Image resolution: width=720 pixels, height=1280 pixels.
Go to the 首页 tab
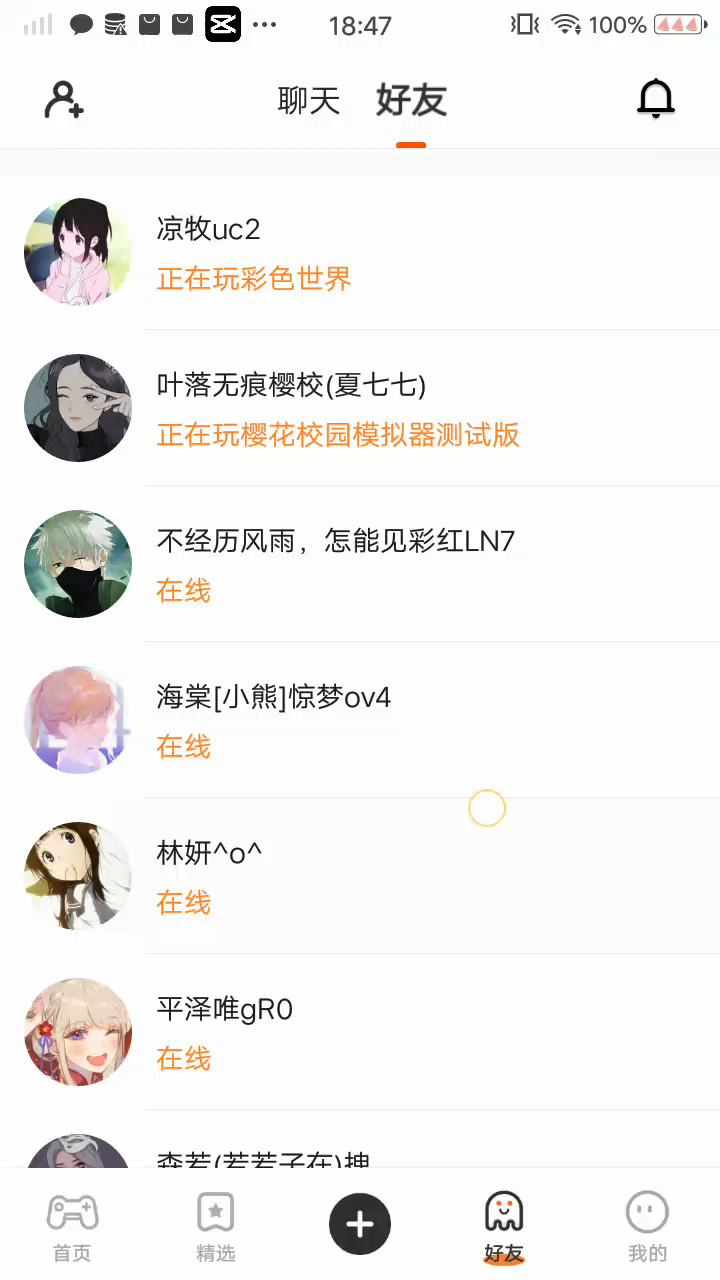(x=72, y=1225)
